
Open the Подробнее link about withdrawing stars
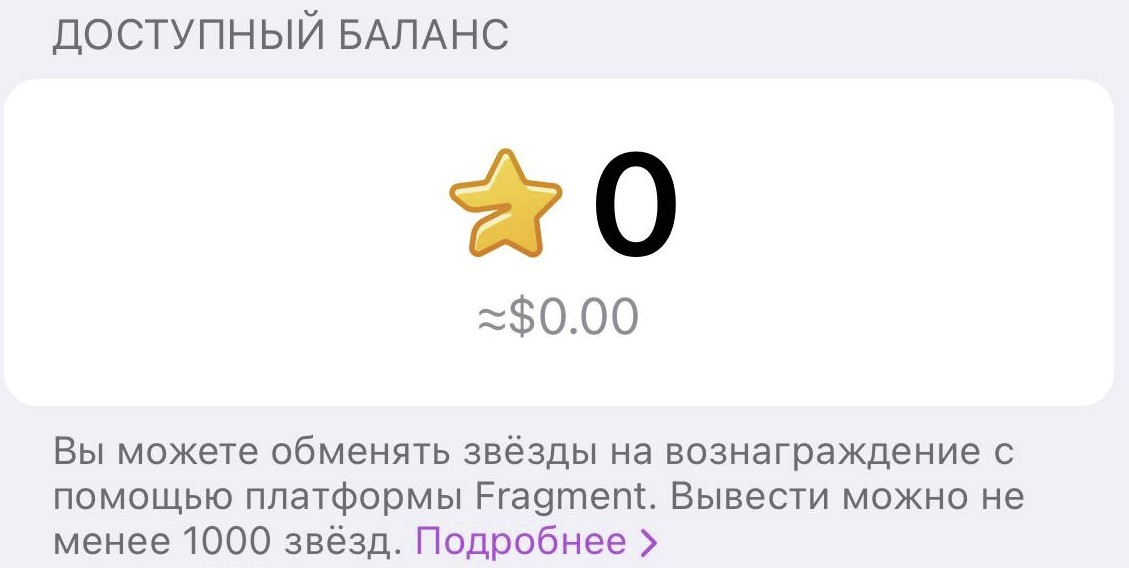coord(537,542)
